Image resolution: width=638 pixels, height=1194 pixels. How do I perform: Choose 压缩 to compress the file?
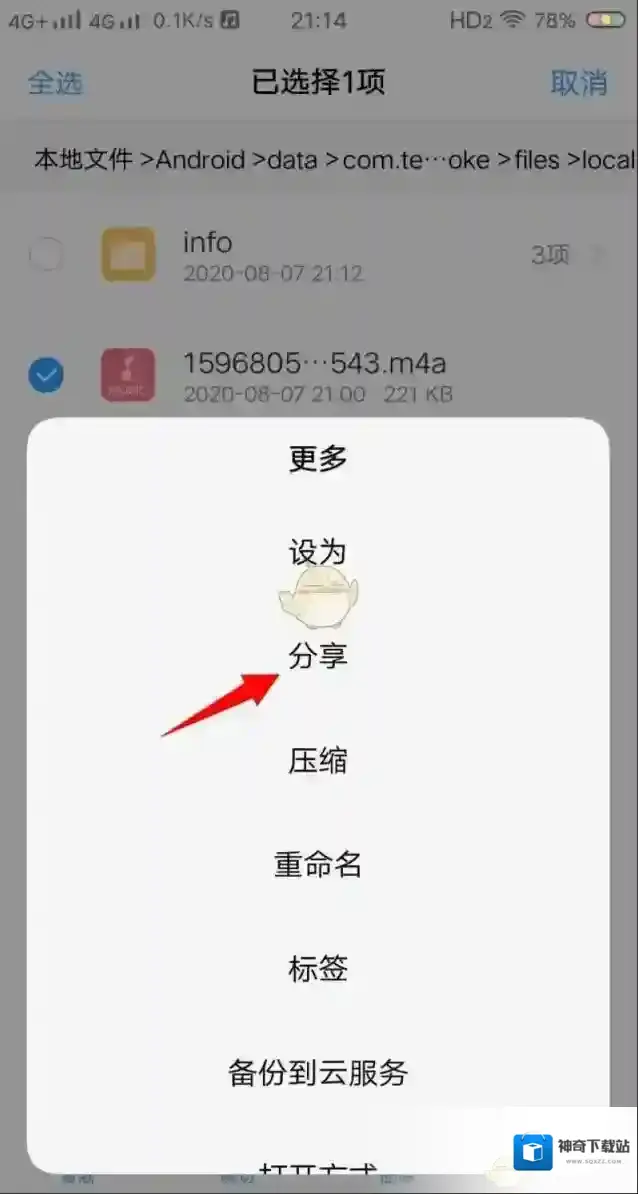coord(318,761)
